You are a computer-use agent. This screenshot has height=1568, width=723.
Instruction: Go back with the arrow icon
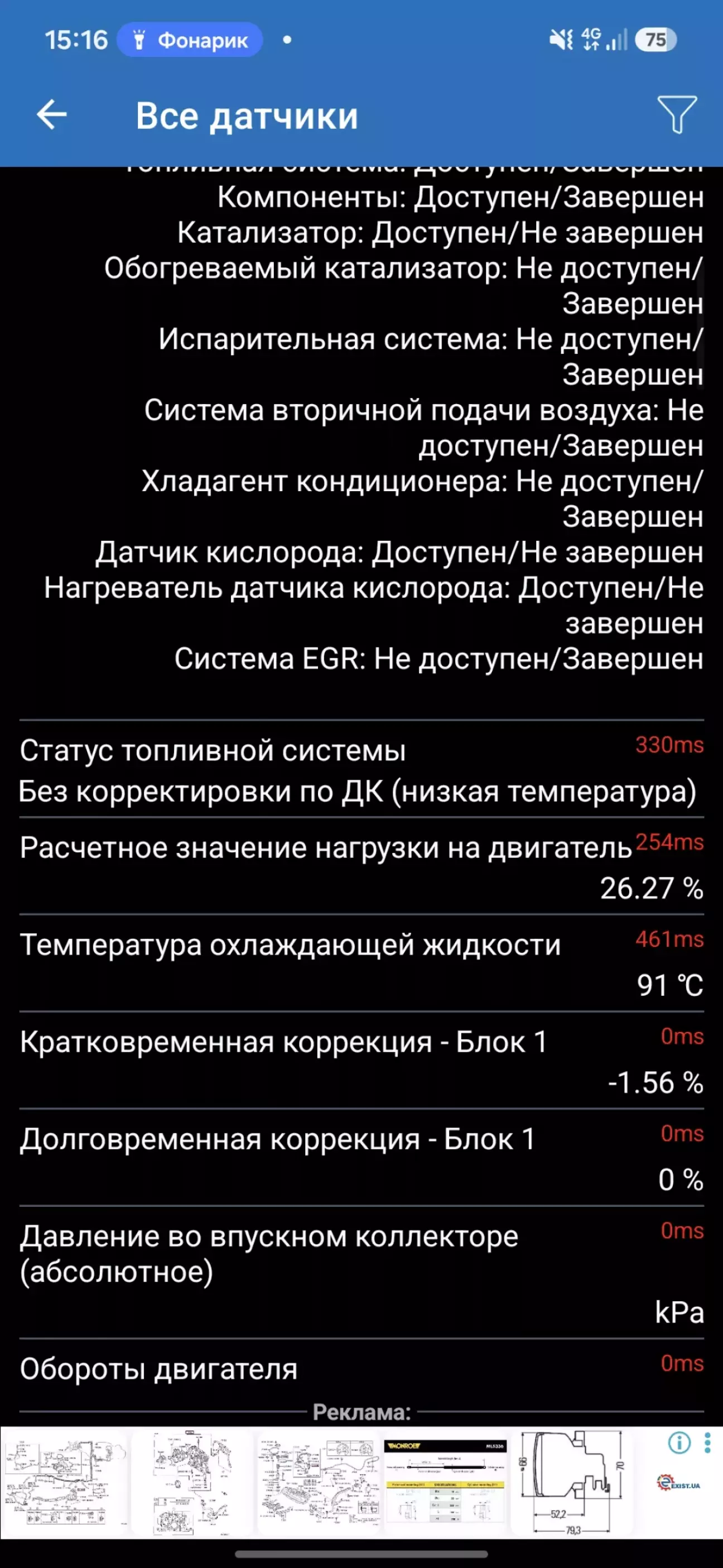pos(52,114)
